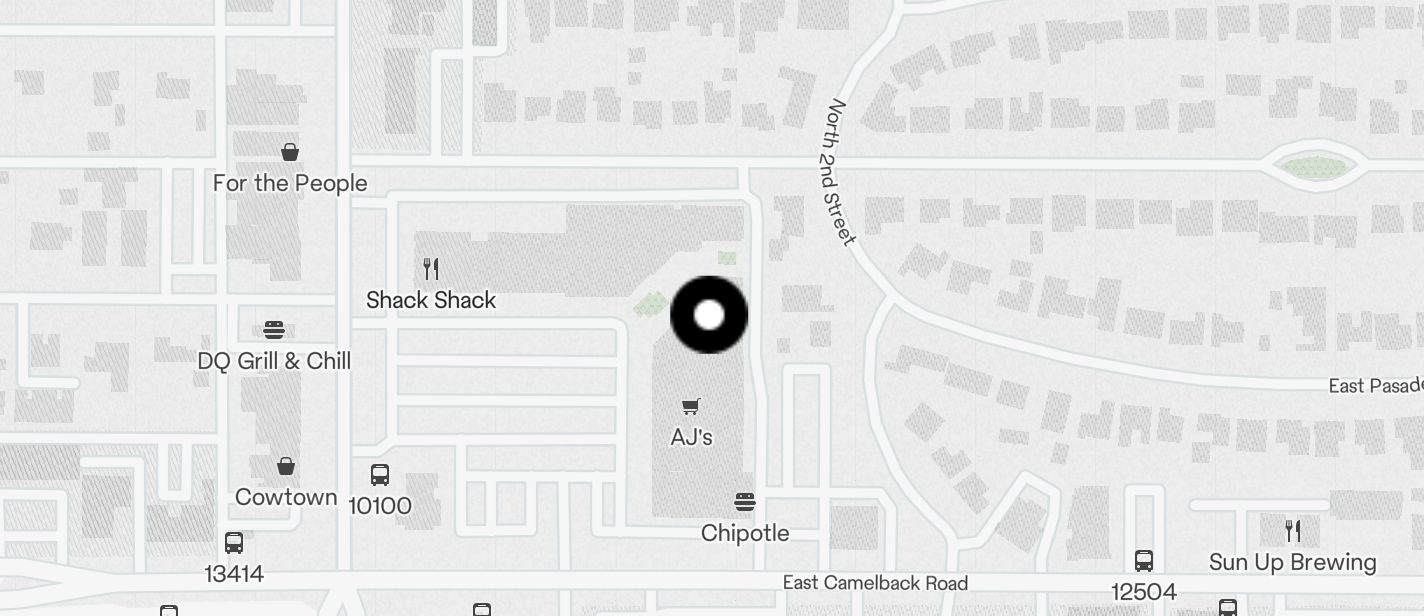Tap the black location pin marker
The image size is (1424, 616).
[x=708, y=315]
